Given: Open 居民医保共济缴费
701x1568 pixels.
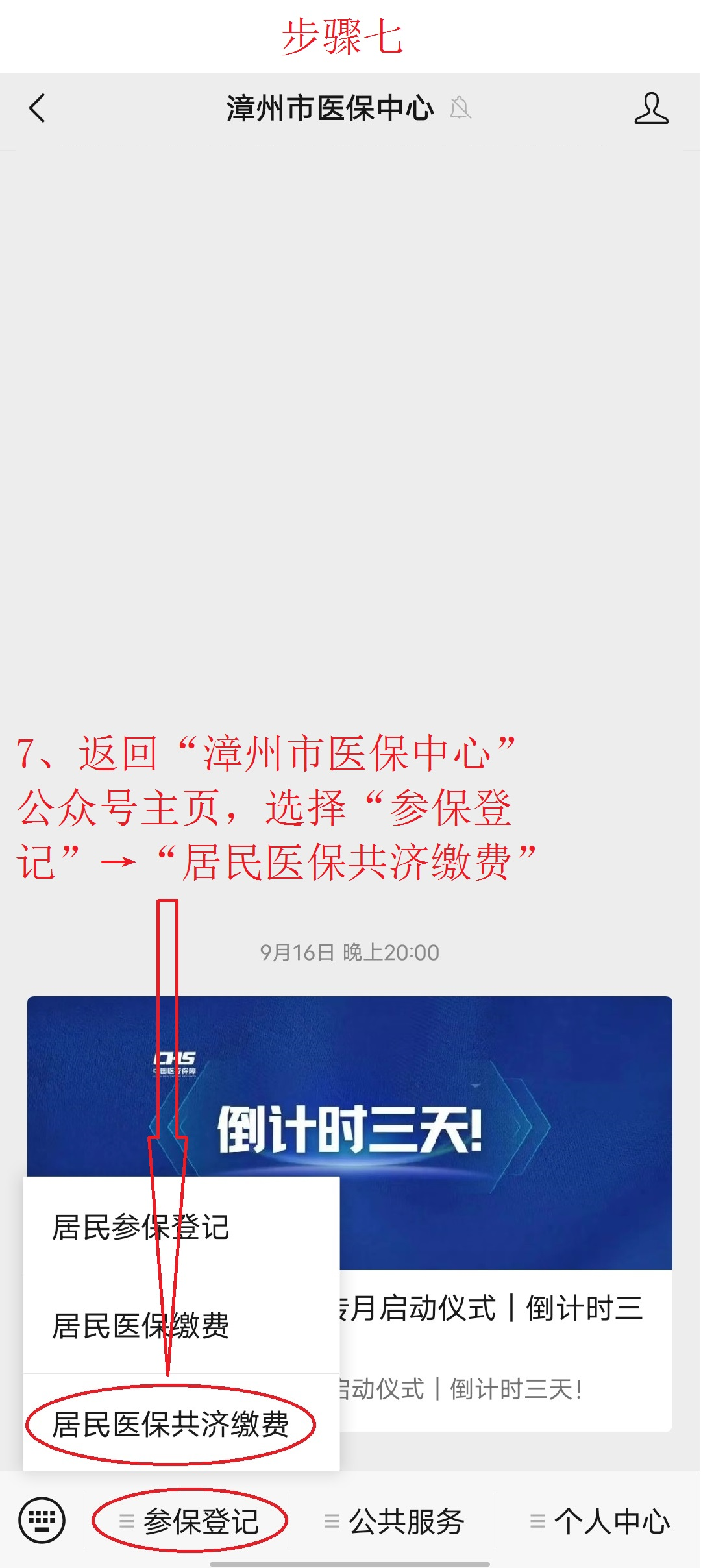Looking at the screenshot, I should [170, 1425].
